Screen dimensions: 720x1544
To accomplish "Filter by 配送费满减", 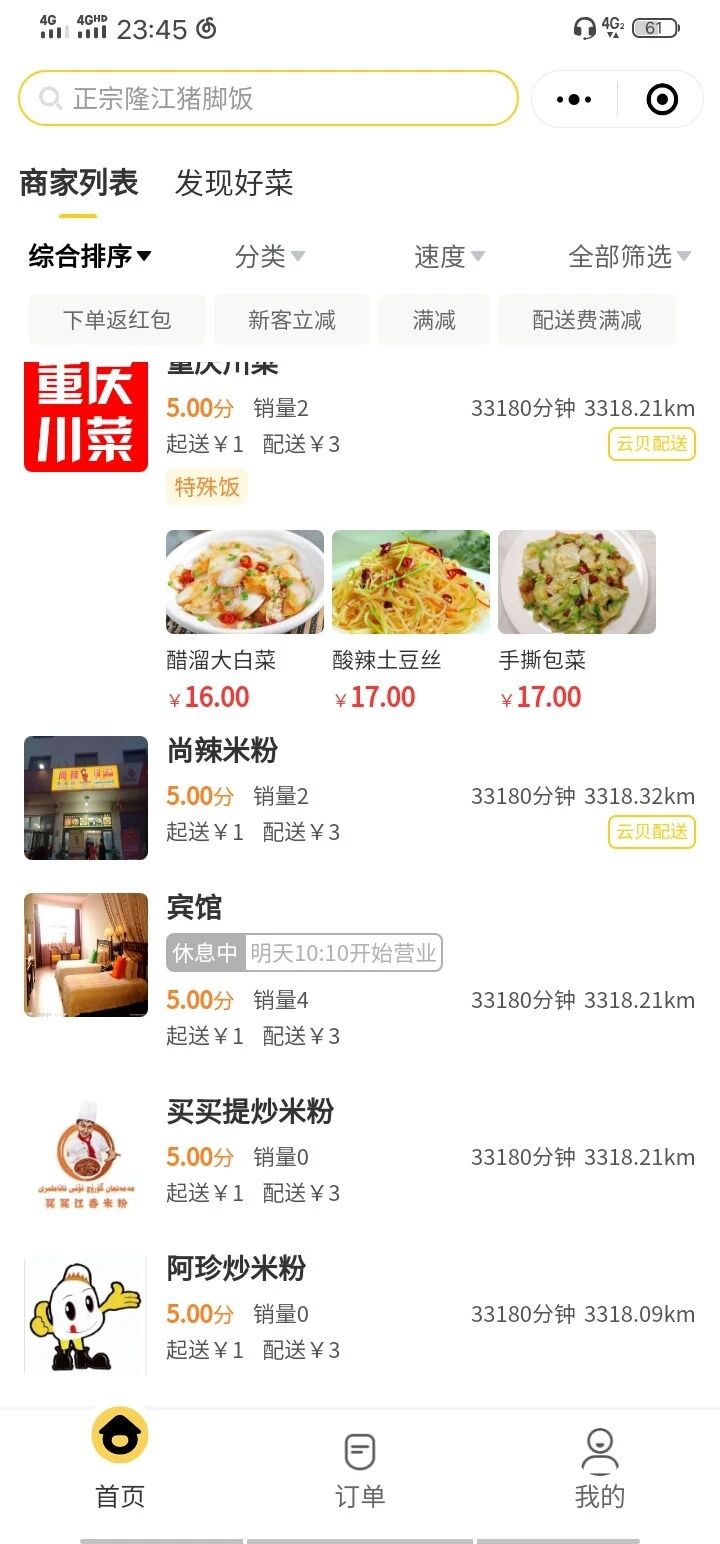I will tap(587, 320).
